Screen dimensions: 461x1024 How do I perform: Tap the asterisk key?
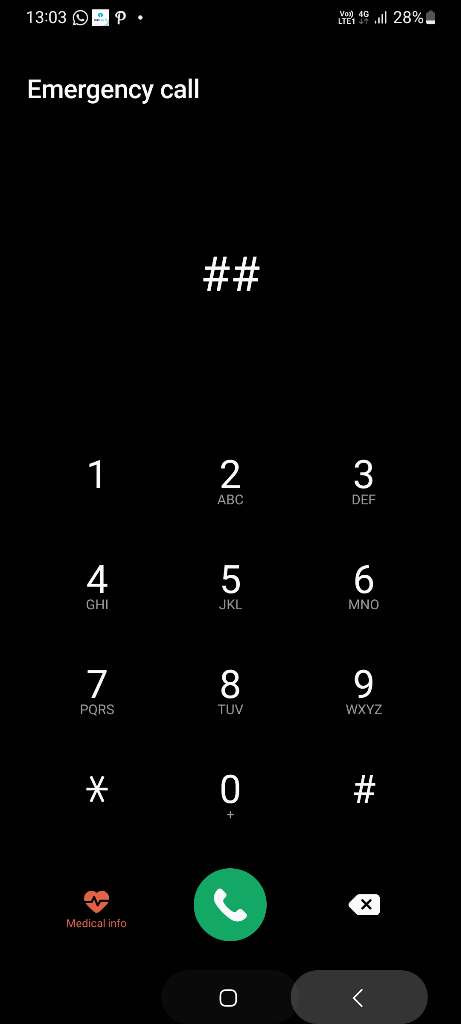click(x=97, y=791)
